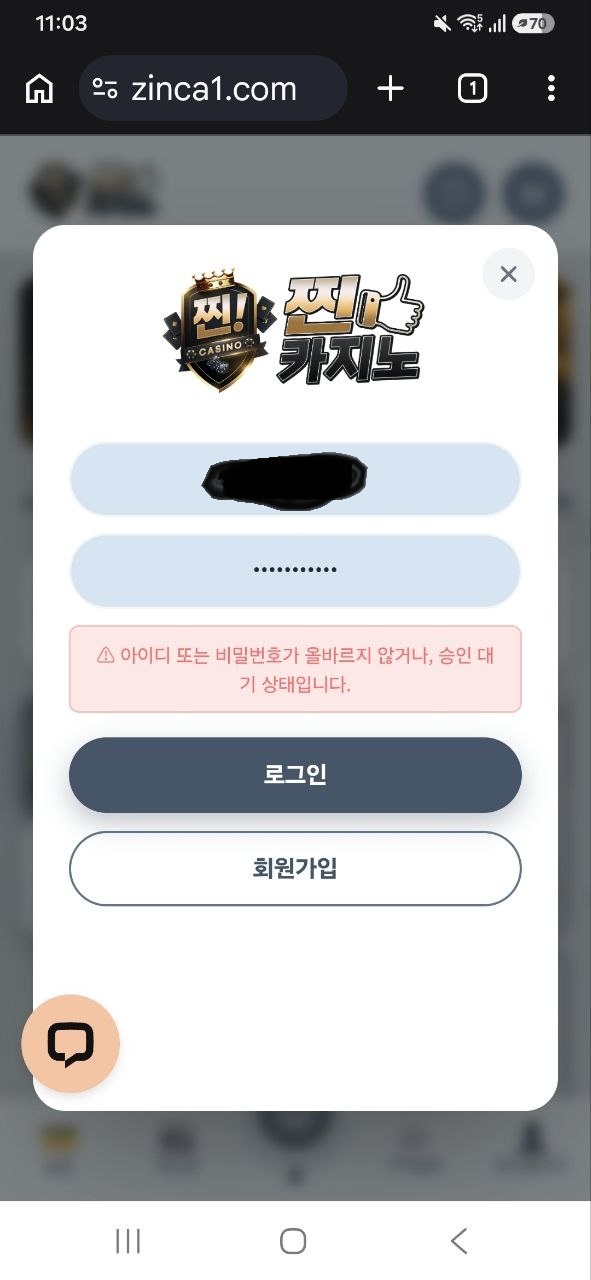Screen dimensions: 591x1280
Task: Open 회원가입 sign-up
Action: point(295,868)
